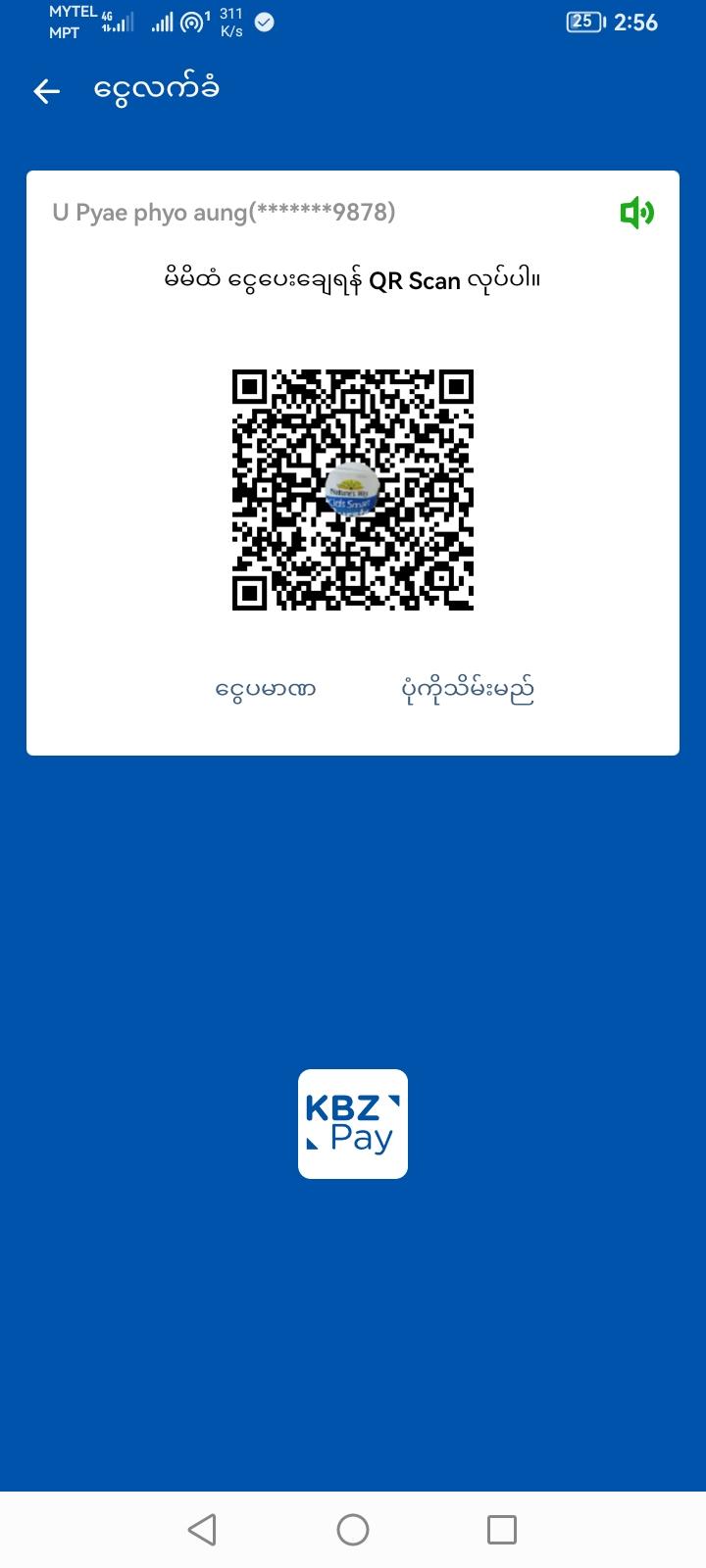Tap ပုံကိုသိမ်းမည် to save QR image
Screen dimensions: 706x1568
tap(468, 690)
